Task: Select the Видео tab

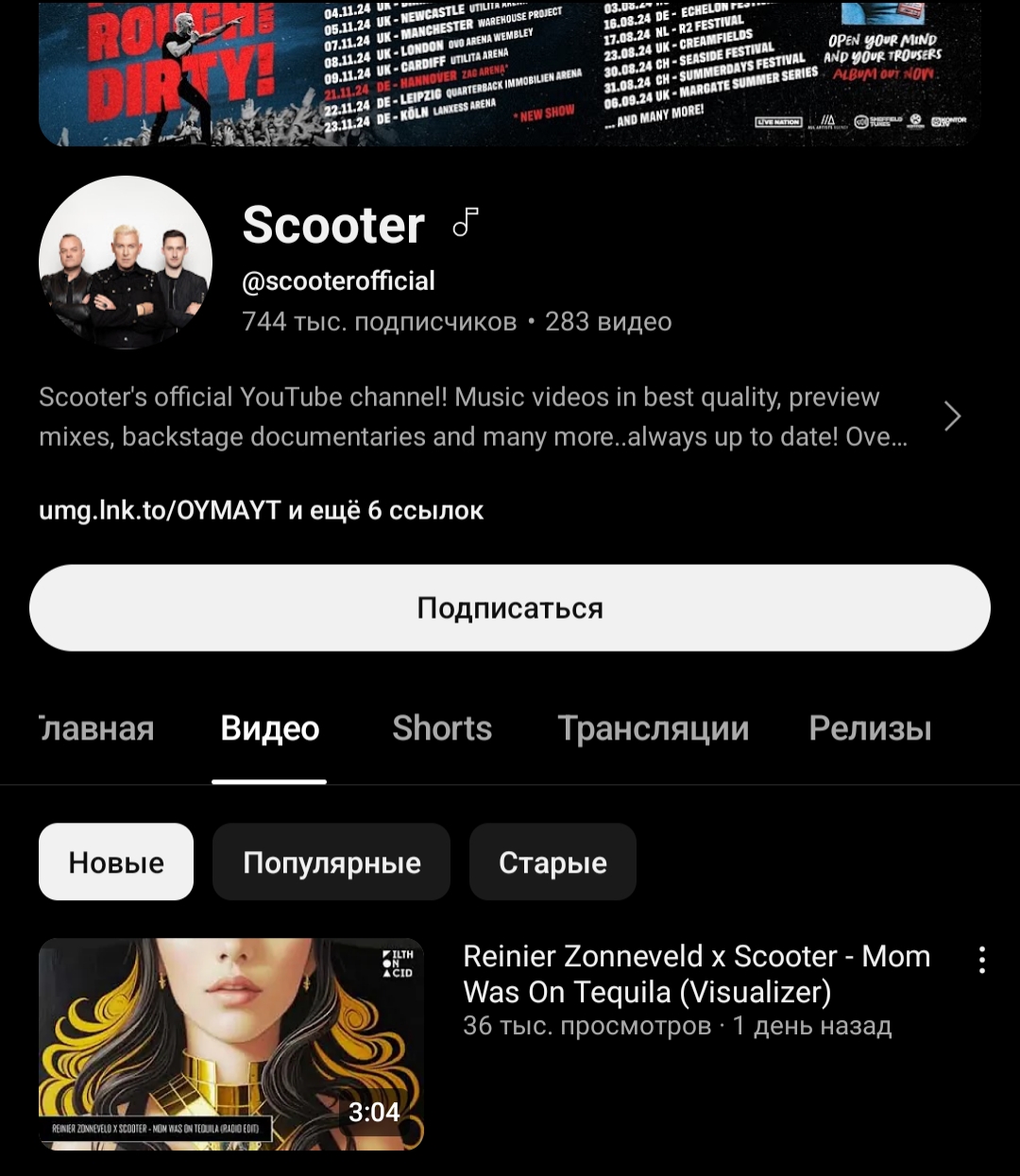Action: pos(270,729)
